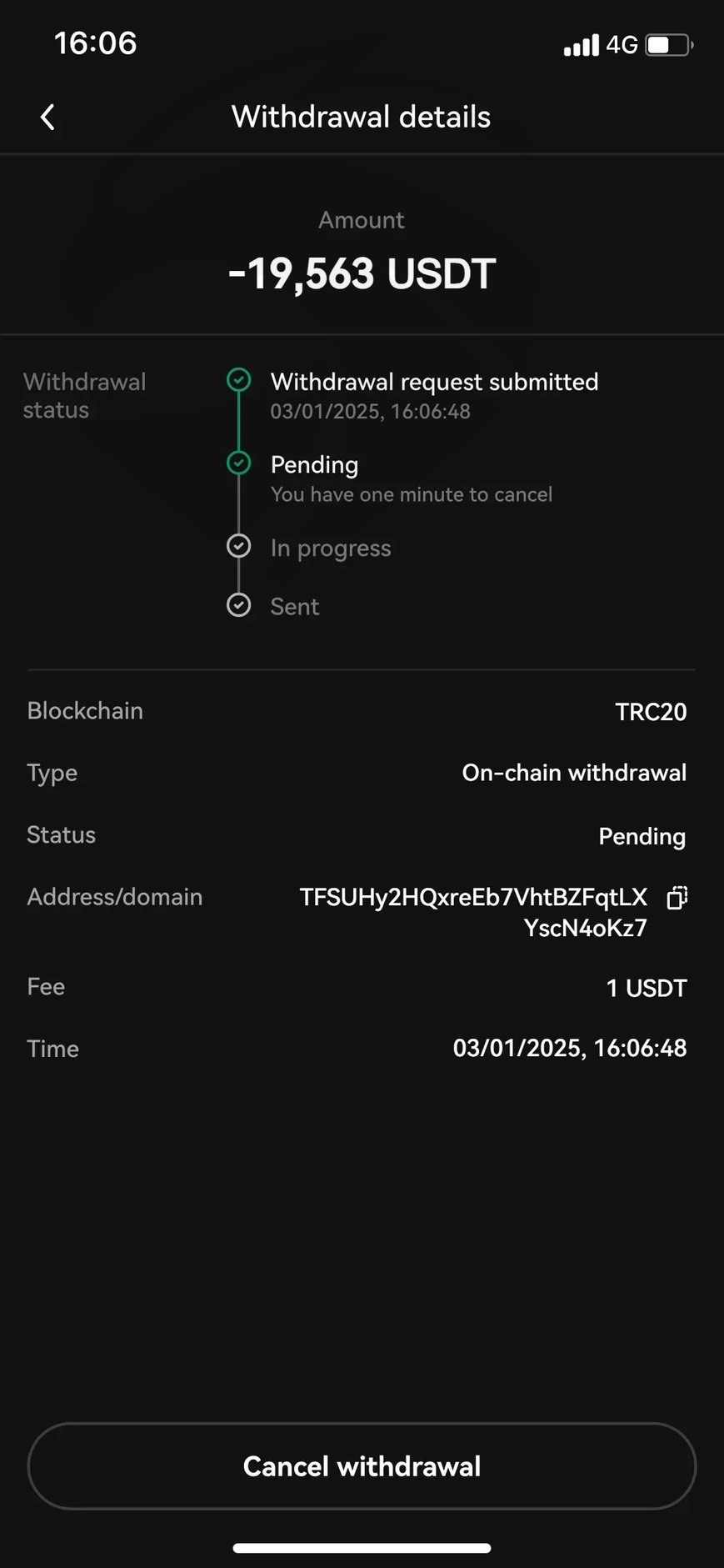Image resolution: width=724 pixels, height=1568 pixels.
Task: Go back from Withdrawal details
Action: tap(47, 118)
